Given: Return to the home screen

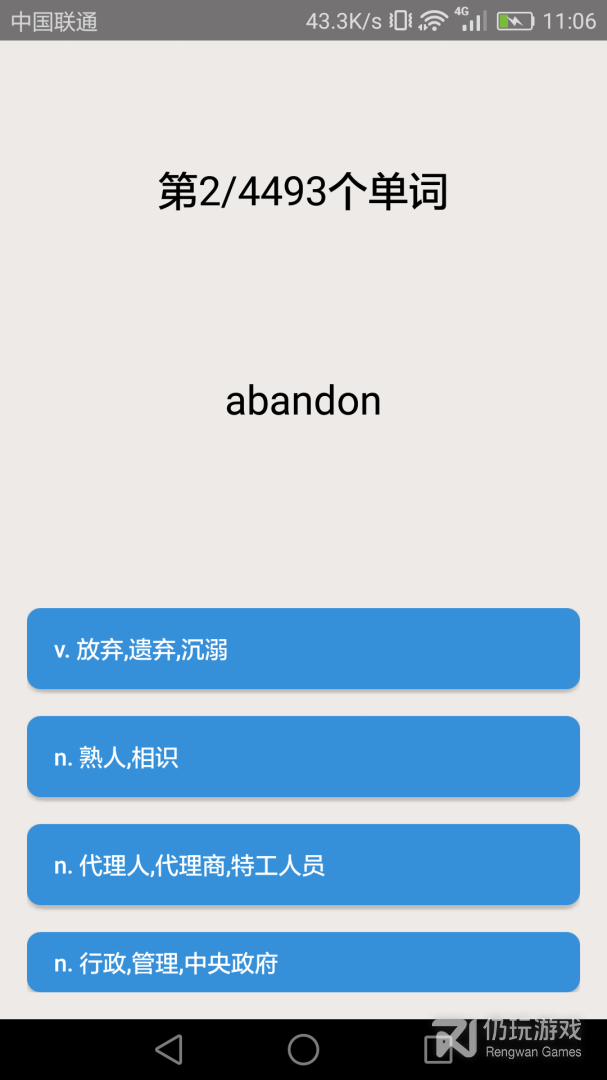Looking at the screenshot, I should pos(303,1049).
